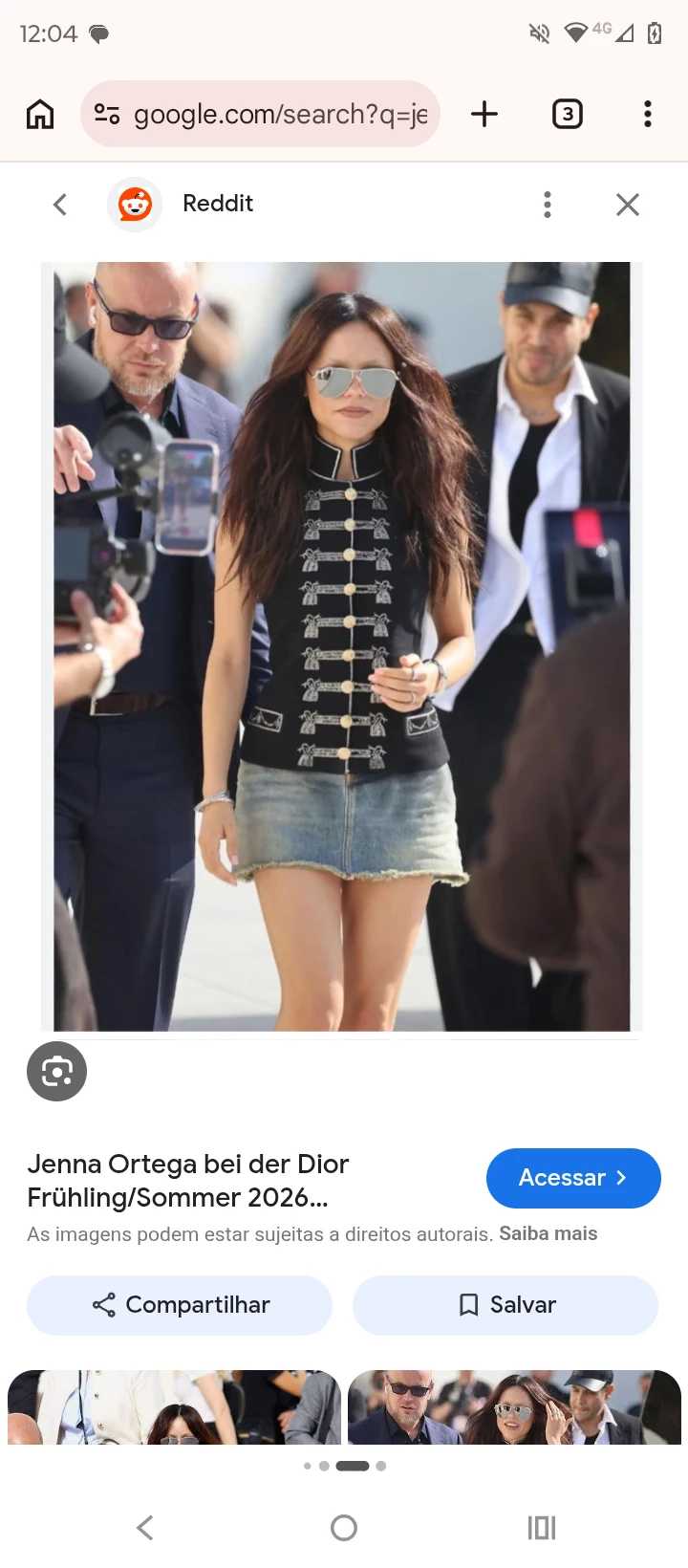Save the image with Salvar
This screenshot has height=1568, width=688.
click(x=505, y=1305)
